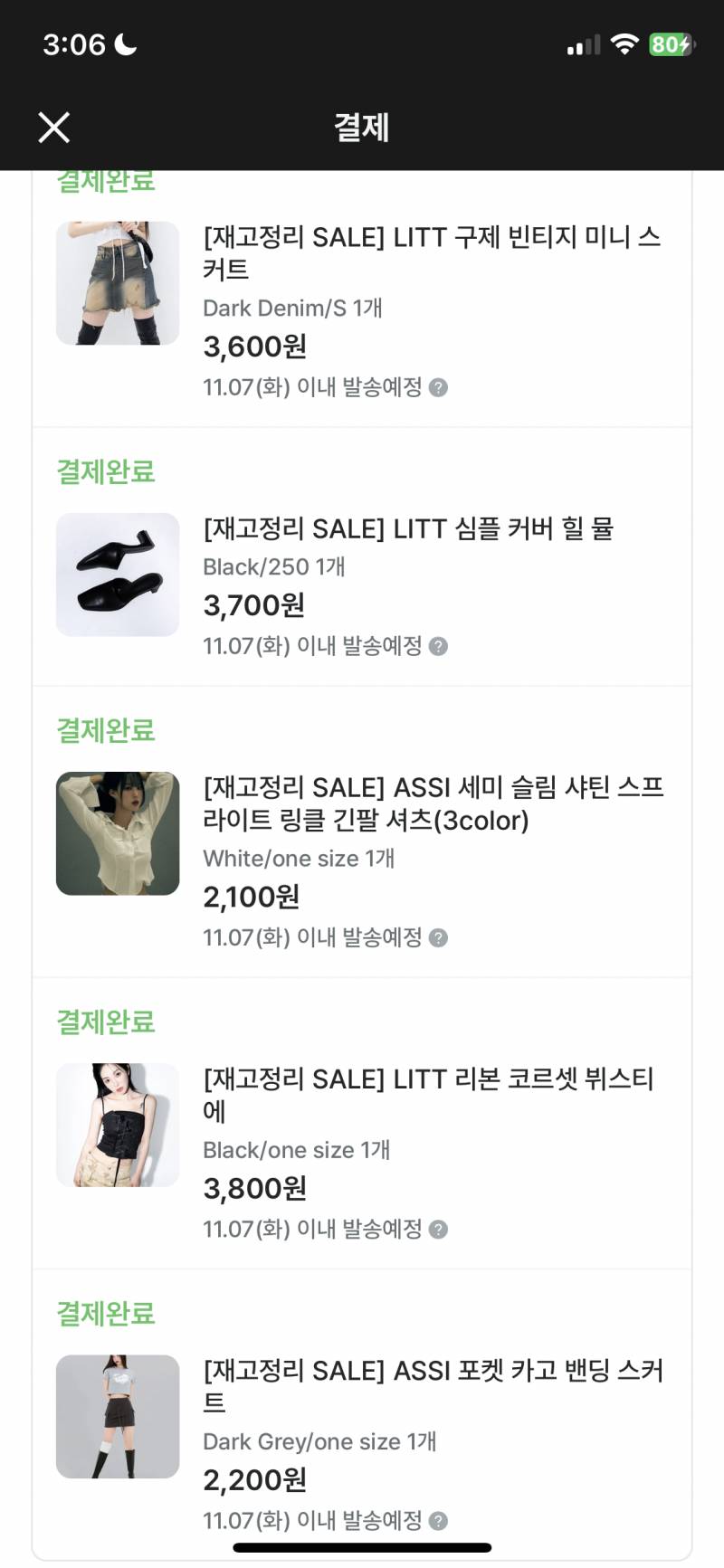This screenshot has height=1568, width=724.
Task: Close the 결제 payment screen
Action: point(53,128)
